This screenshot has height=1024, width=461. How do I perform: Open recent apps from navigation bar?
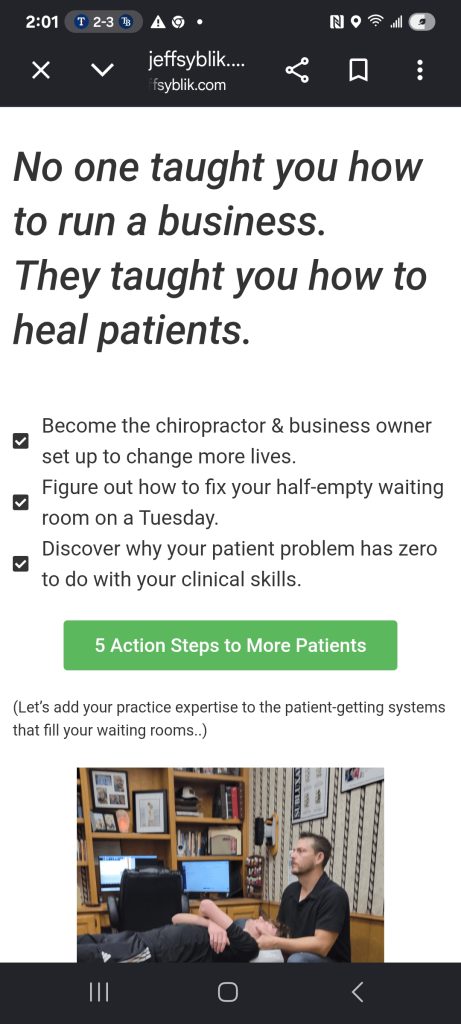coord(99,993)
